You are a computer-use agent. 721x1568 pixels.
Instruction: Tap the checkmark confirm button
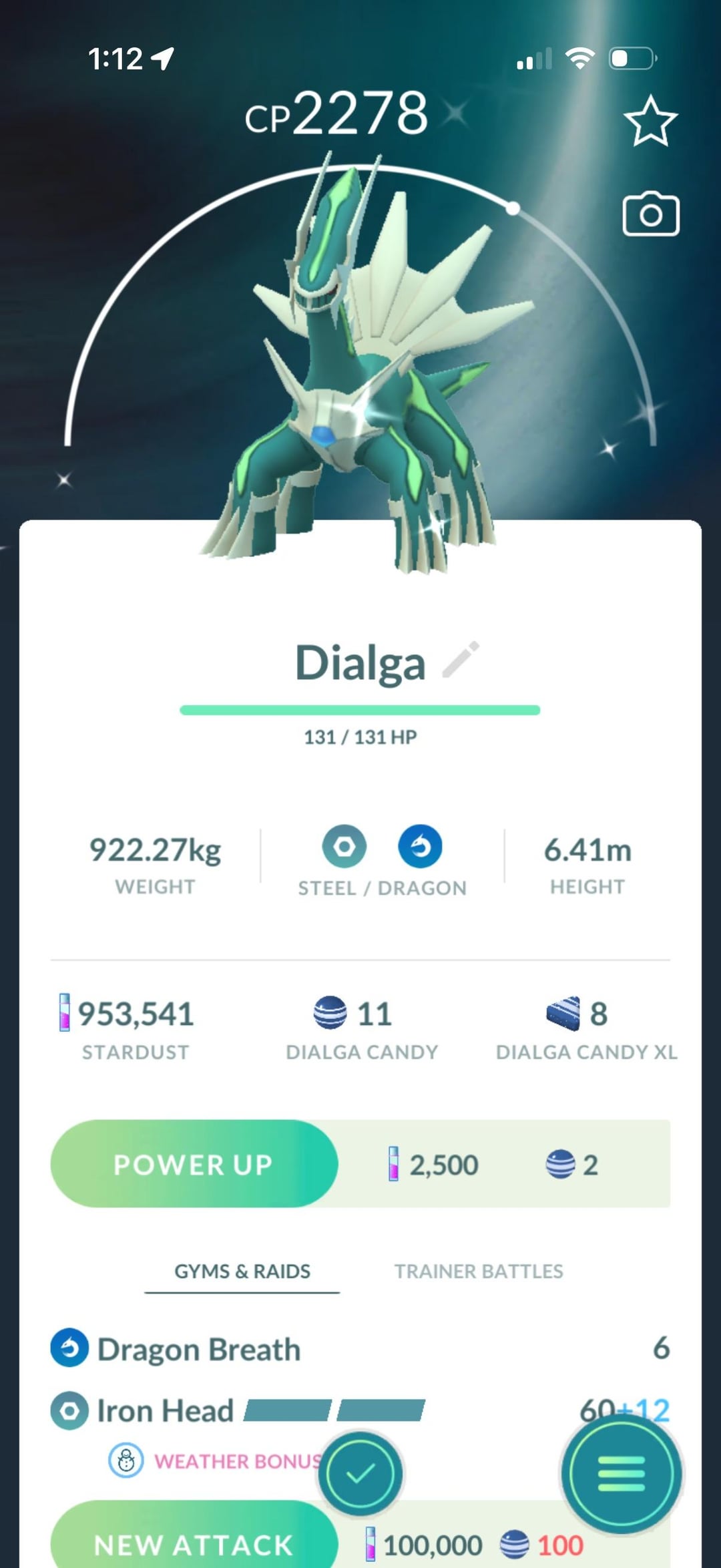(360, 1473)
